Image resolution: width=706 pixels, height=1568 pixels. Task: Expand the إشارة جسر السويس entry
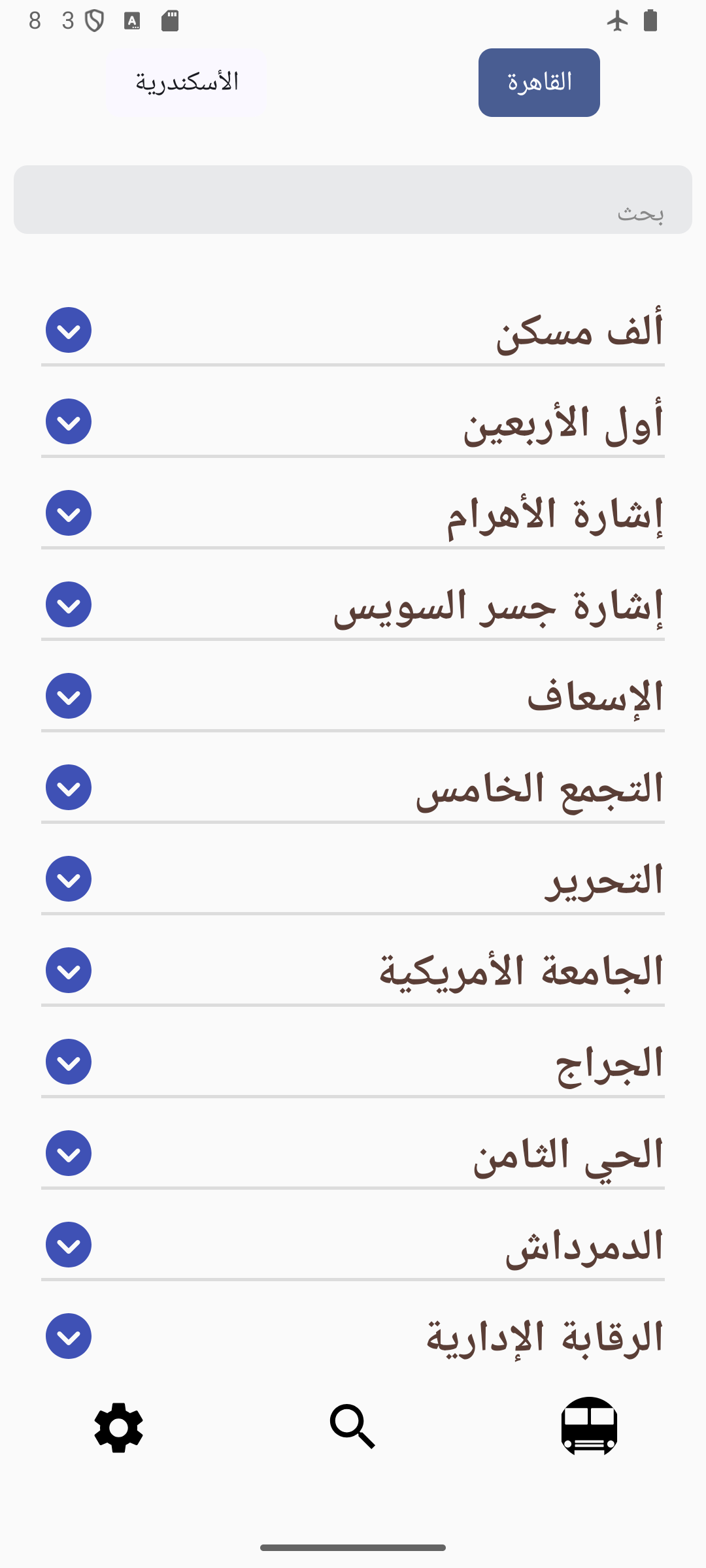(69, 604)
